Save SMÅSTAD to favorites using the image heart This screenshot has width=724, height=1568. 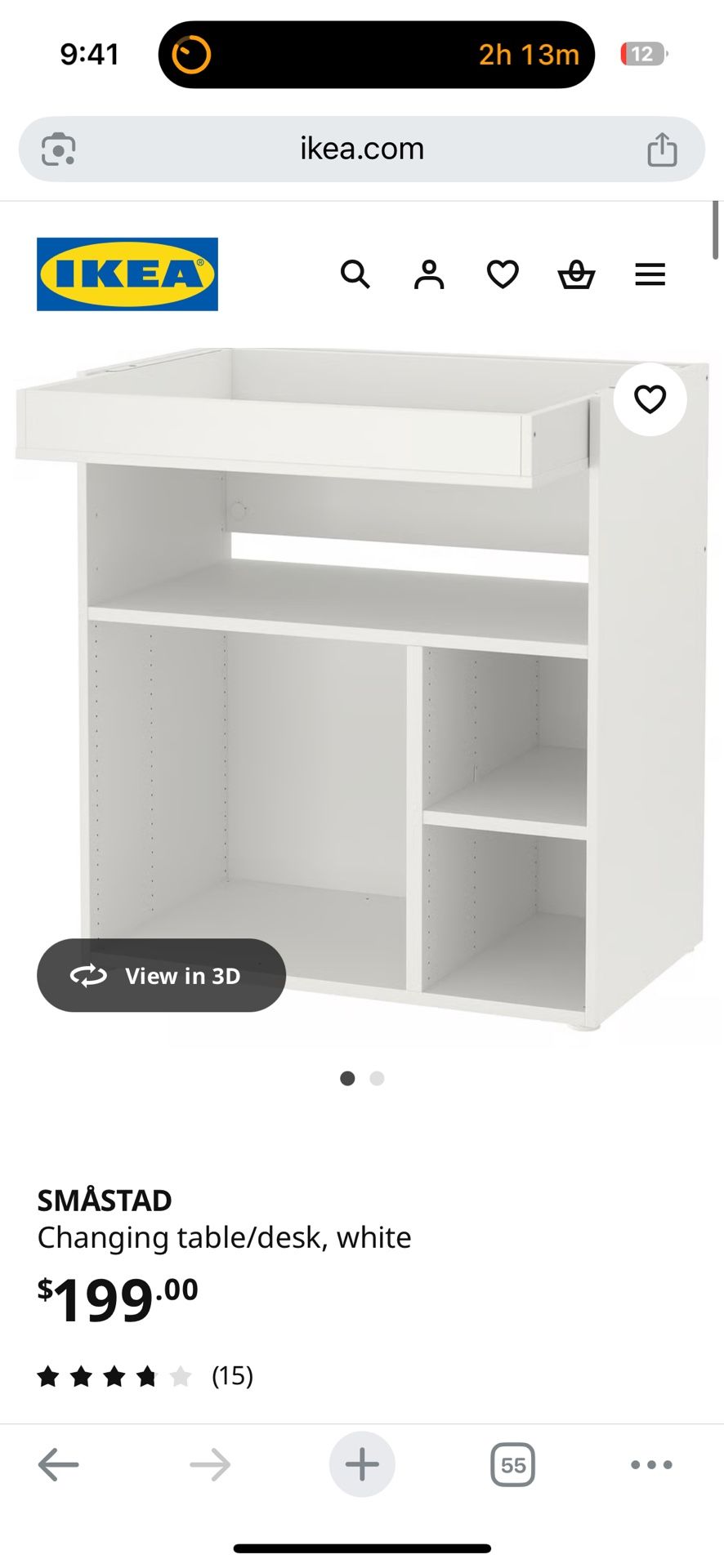point(650,399)
